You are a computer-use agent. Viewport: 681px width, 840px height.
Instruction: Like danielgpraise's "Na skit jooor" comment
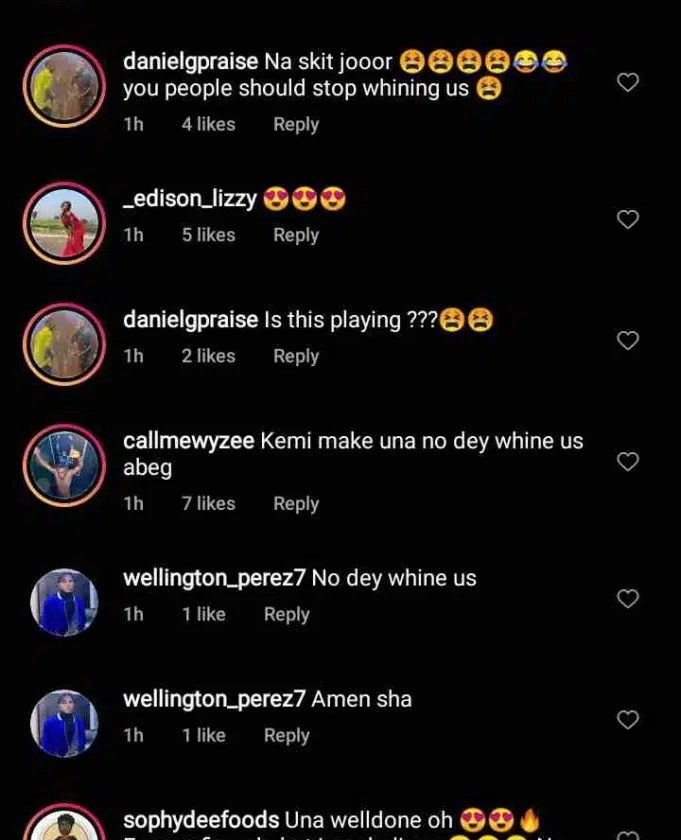pyautogui.click(x=627, y=83)
